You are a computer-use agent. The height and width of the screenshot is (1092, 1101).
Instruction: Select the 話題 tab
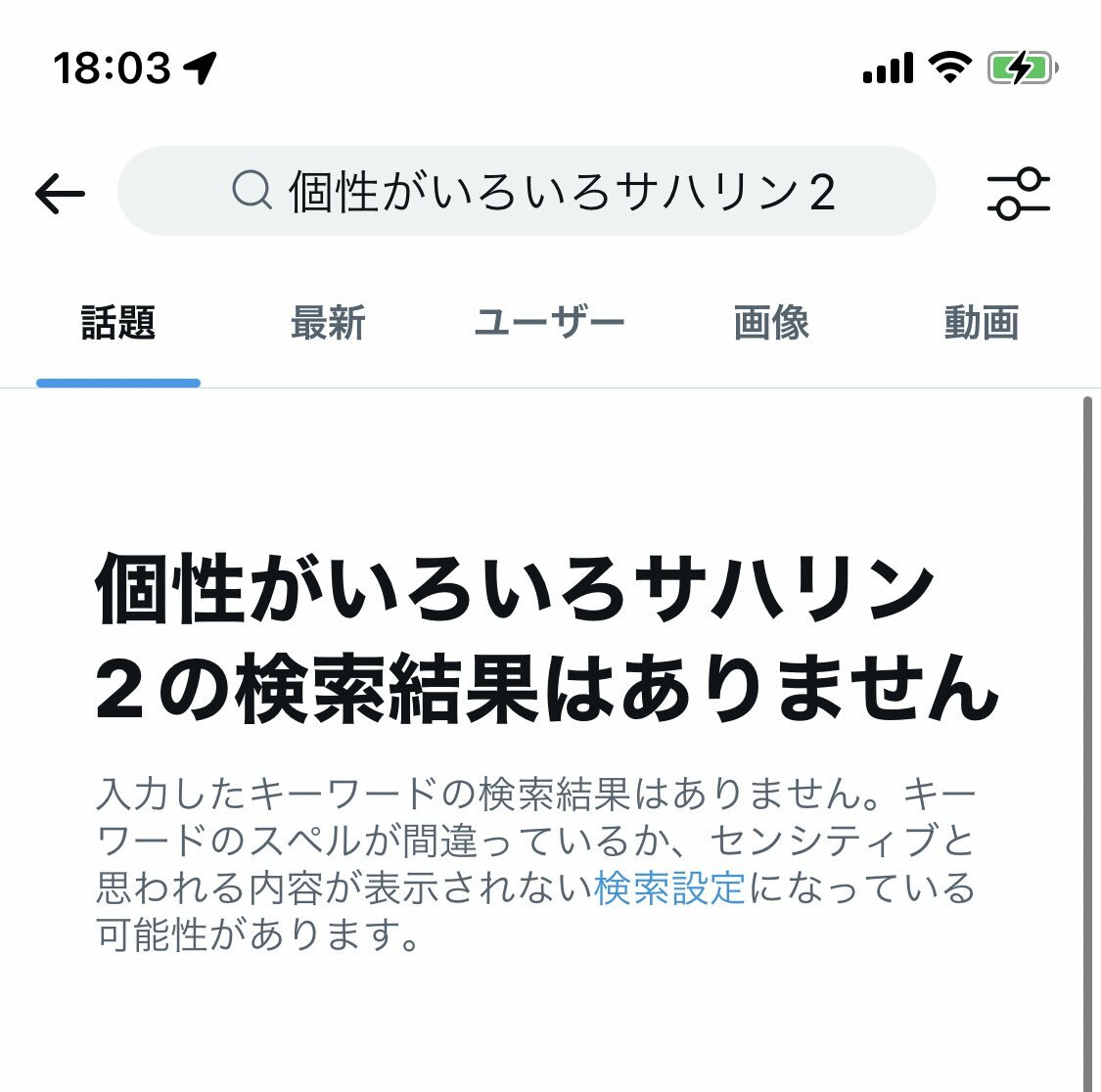118,323
